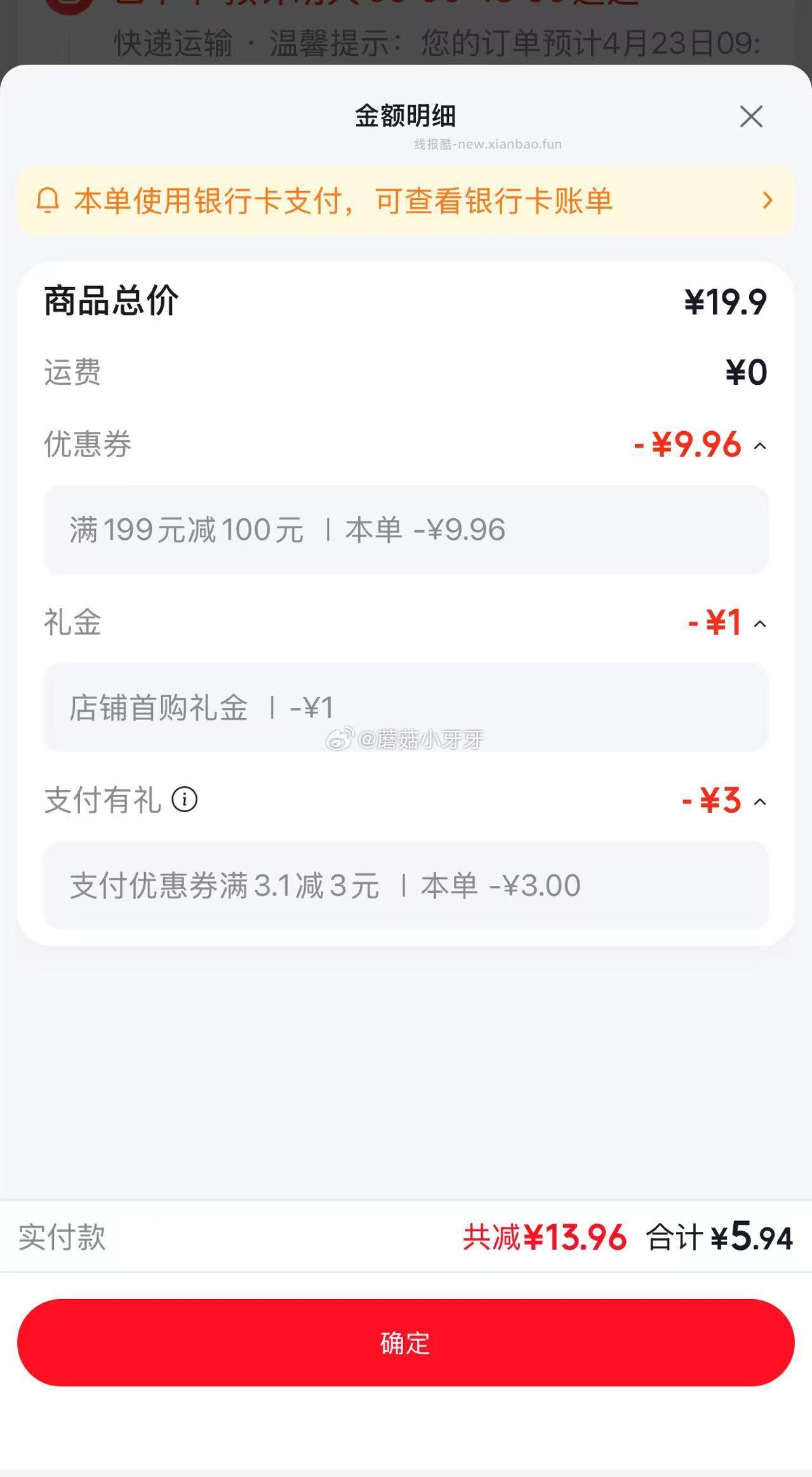The width and height of the screenshot is (812, 1477).
Task: Select the 店铺首购礼金 gift row
Action: point(406,707)
